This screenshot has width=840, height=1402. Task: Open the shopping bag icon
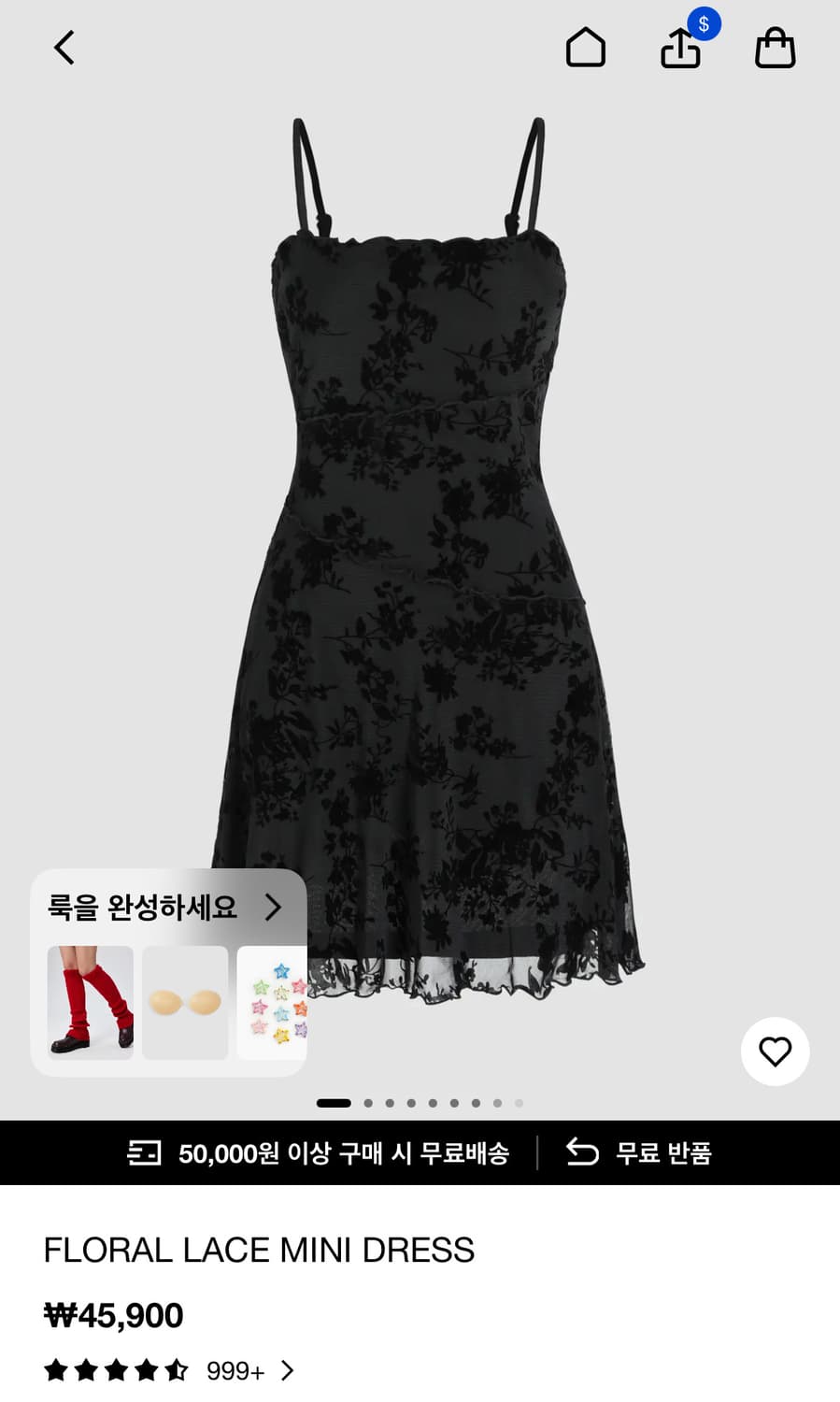775,48
